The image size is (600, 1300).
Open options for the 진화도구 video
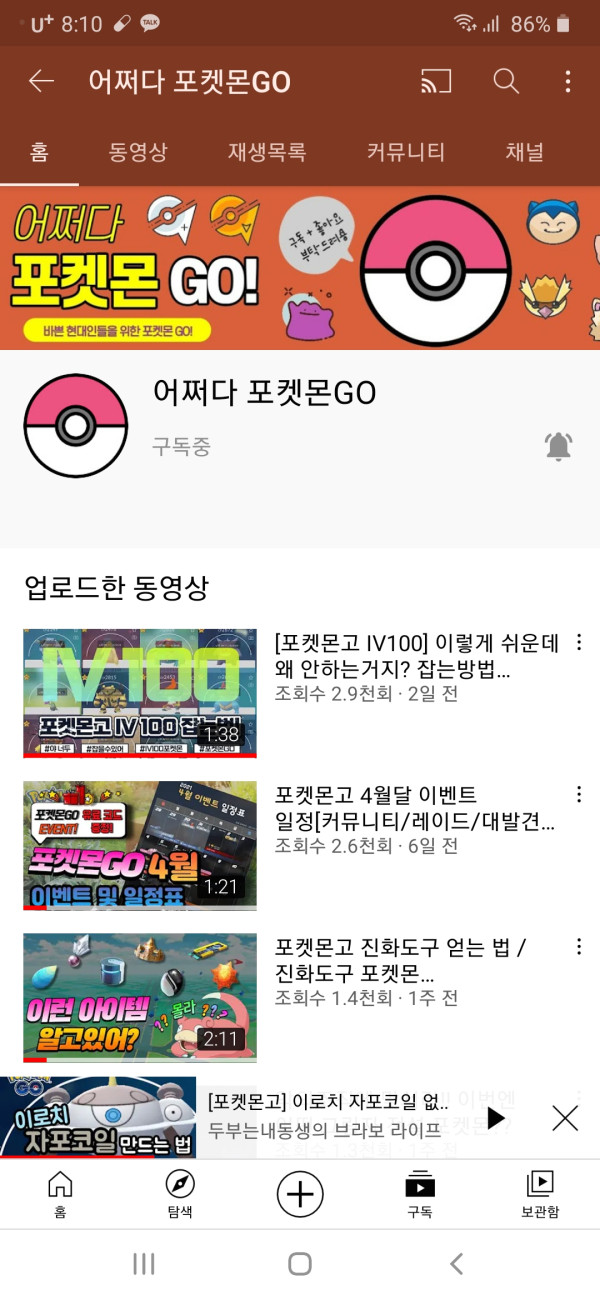[578, 946]
